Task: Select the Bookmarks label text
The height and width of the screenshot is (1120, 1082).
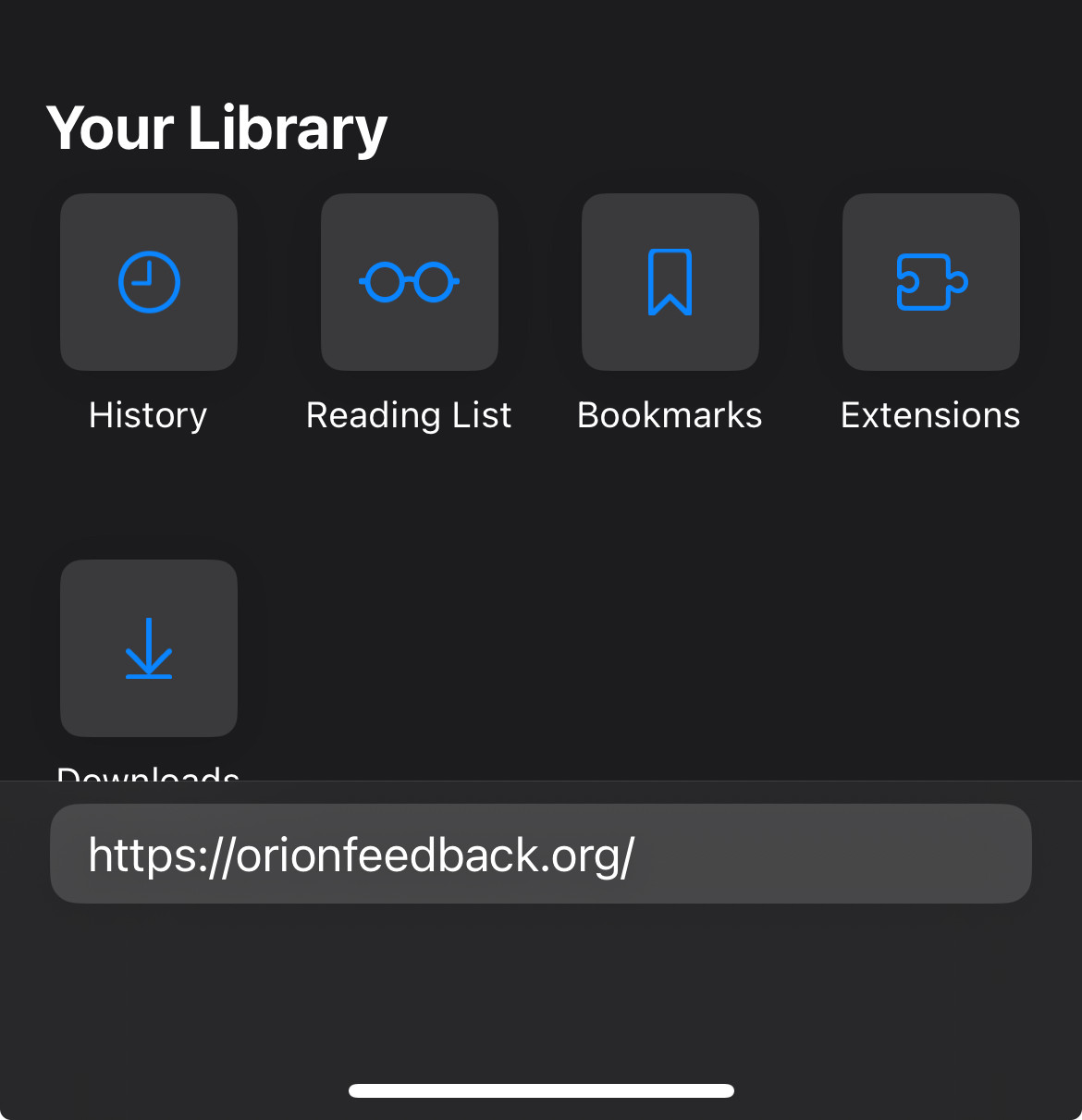Action: pyautogui.click(x=669, y=414)
